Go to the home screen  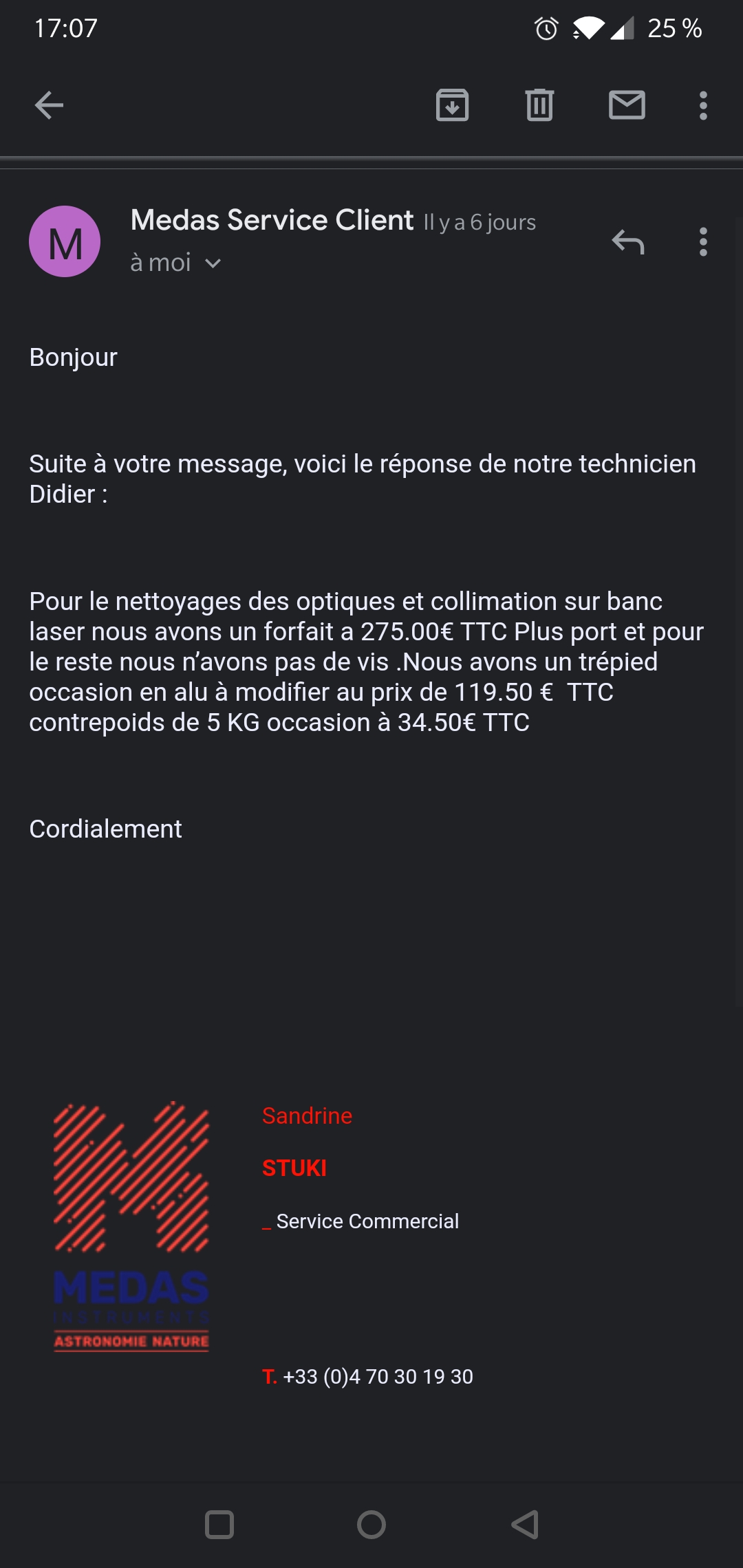[x=371, y=1525]
